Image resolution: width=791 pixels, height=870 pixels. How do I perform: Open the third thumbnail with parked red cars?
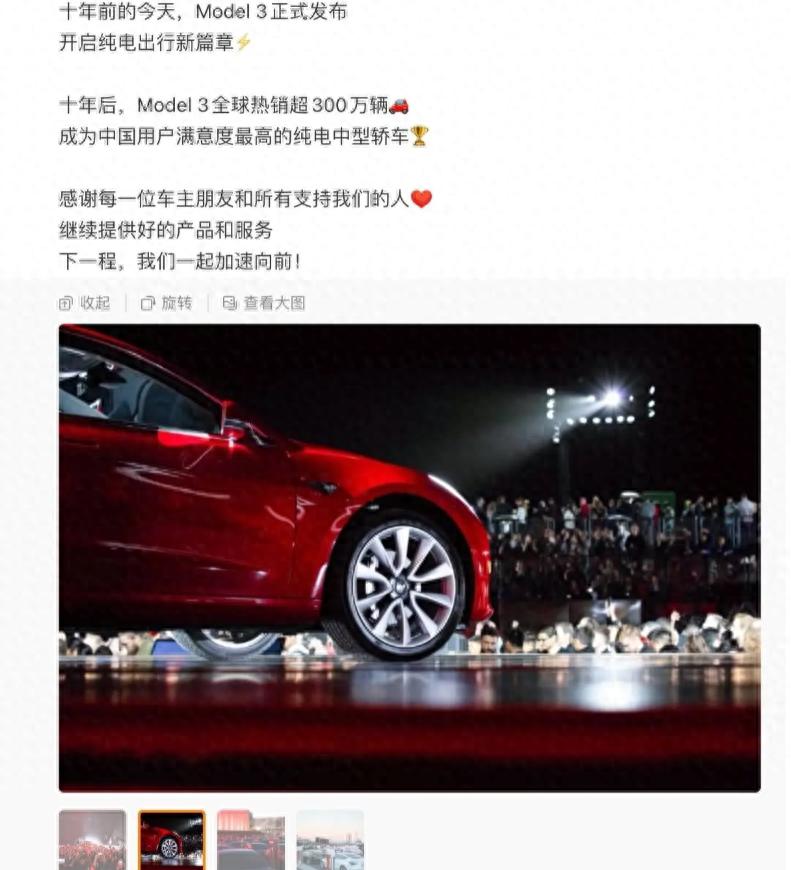(x=251, y=840)
